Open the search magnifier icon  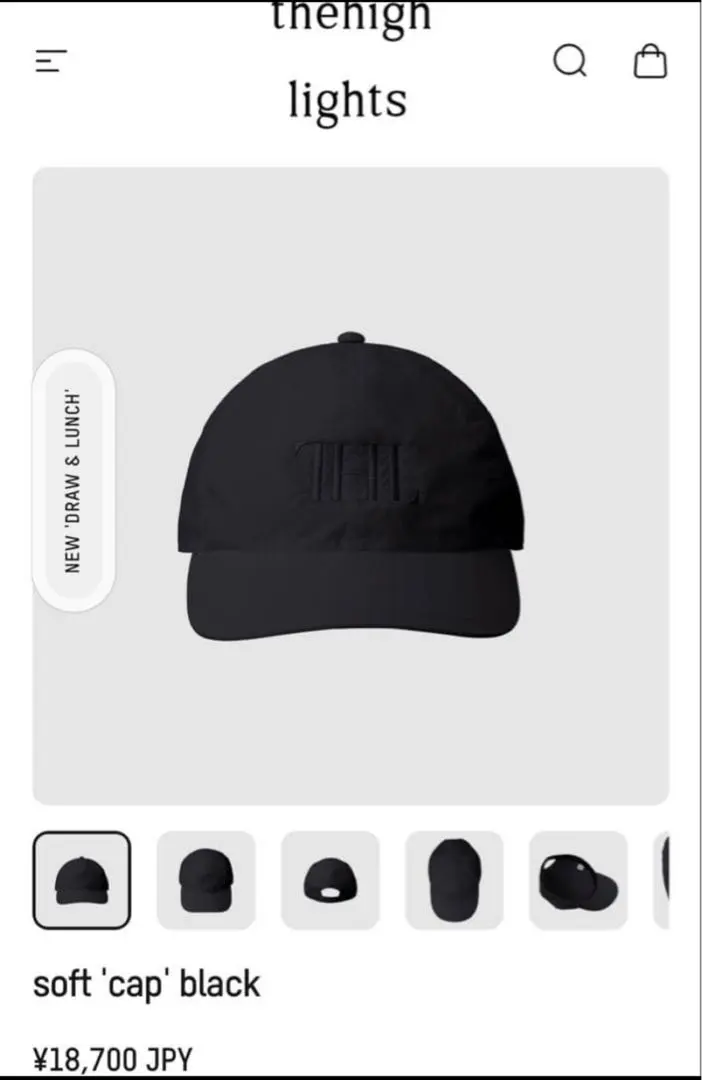[x=570, y=62]
